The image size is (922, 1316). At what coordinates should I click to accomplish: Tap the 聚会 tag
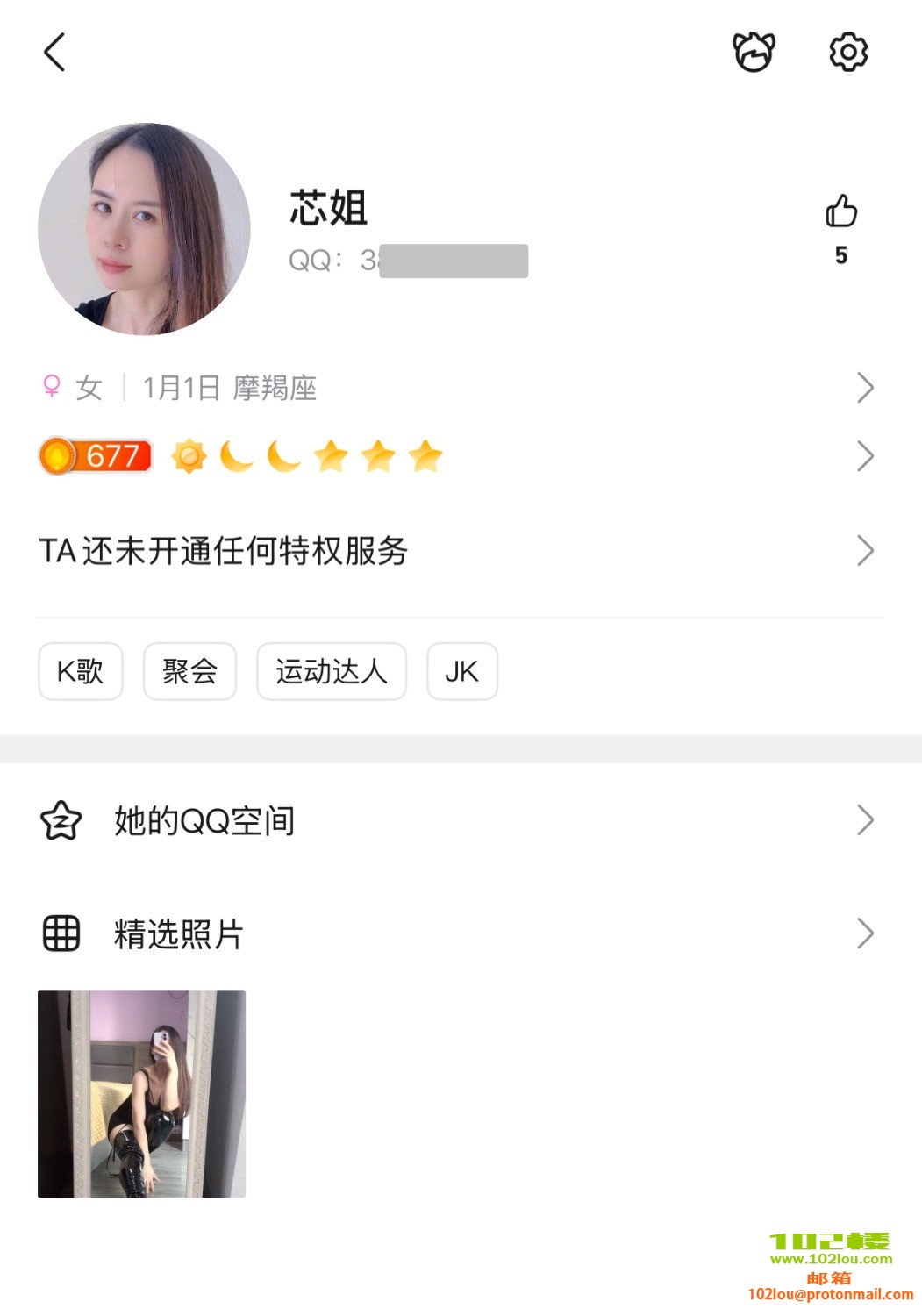[x=189, y=672]
